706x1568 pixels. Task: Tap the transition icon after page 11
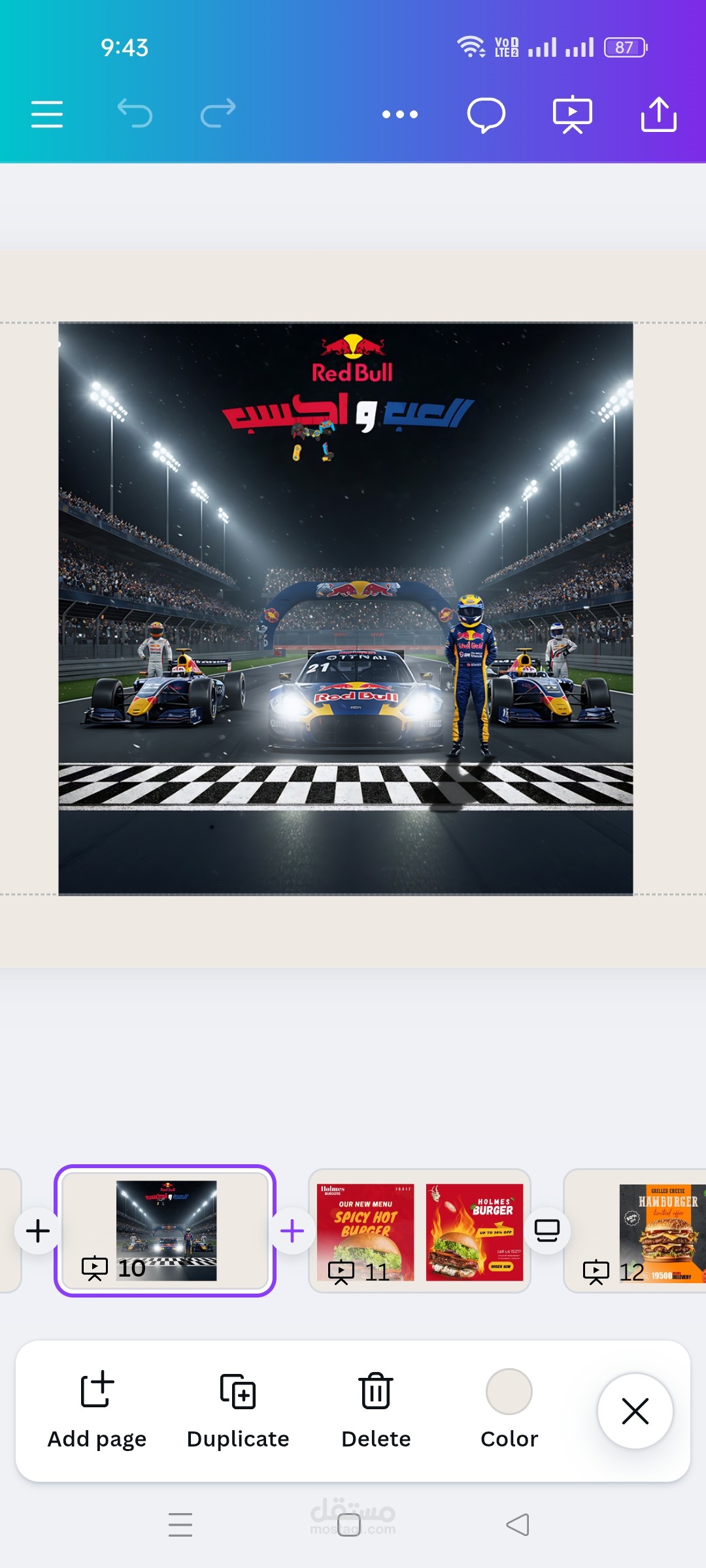click(x=547, y=1231)
